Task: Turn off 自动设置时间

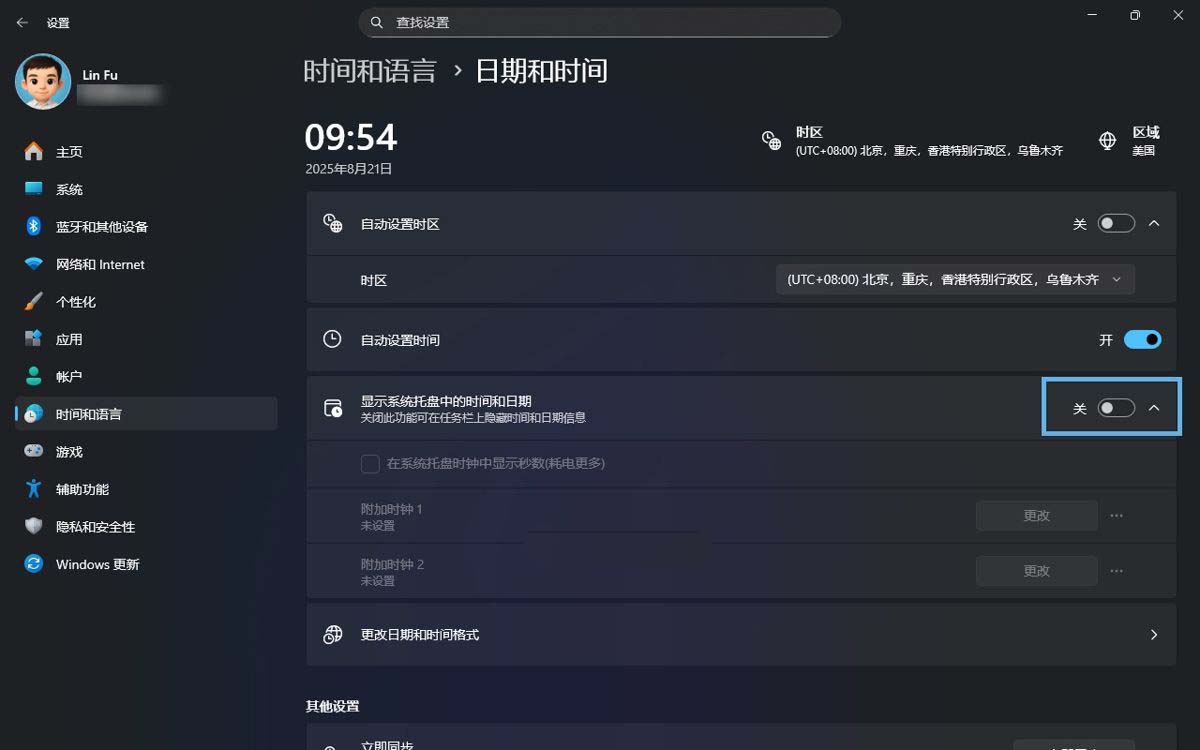Action: coord(1142,340)
